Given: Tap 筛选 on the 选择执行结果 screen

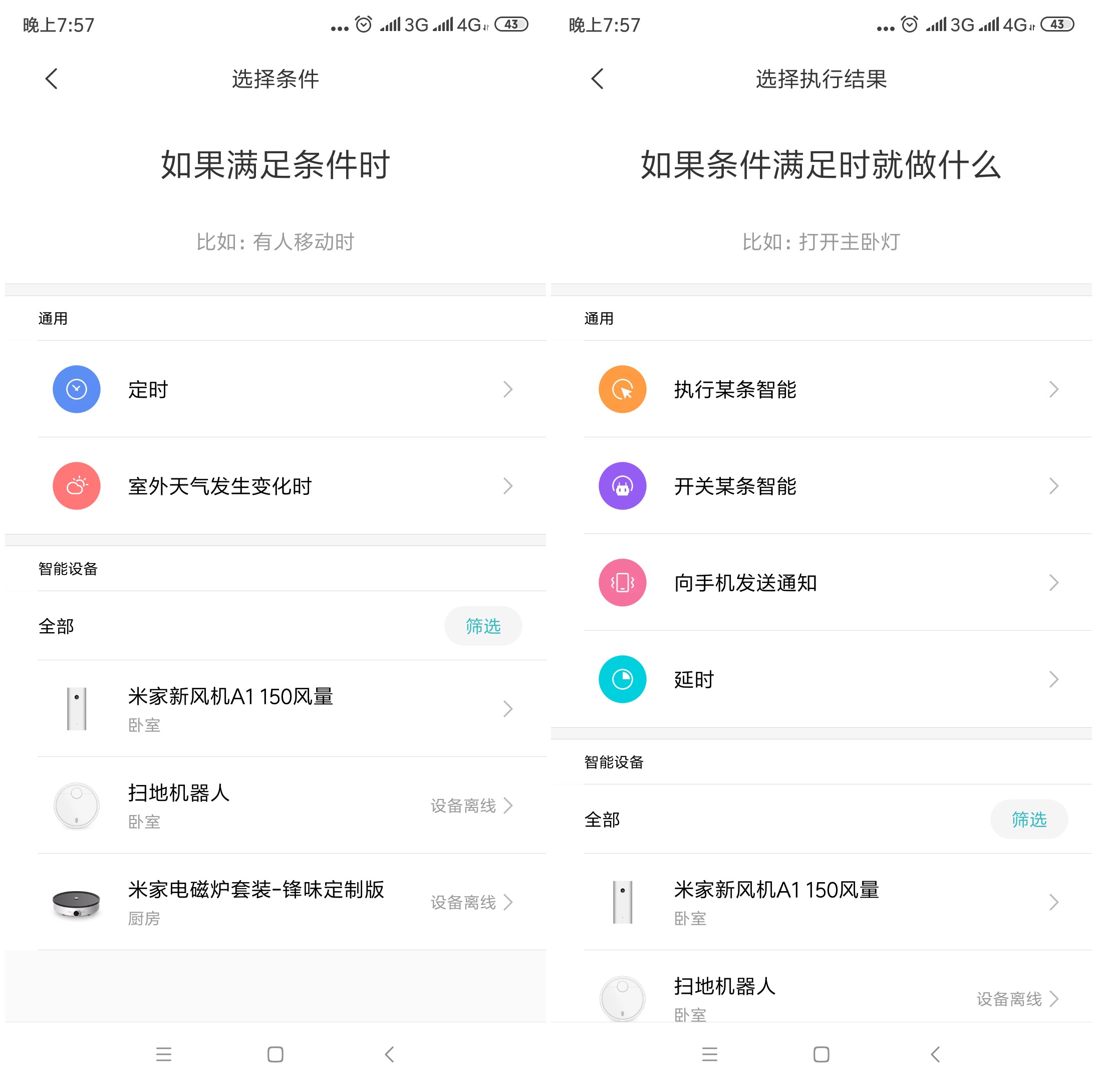Looking at the screenshot, I should (1028, 820).
